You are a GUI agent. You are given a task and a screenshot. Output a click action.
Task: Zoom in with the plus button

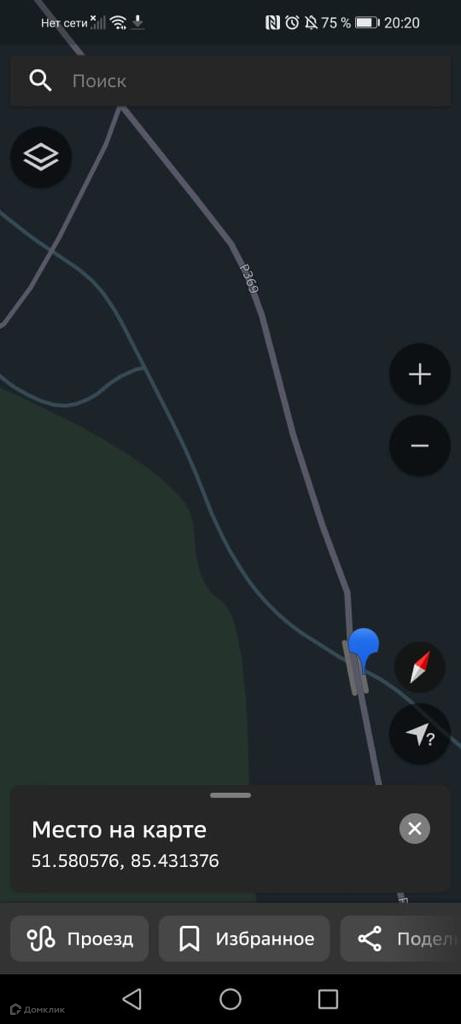tap(420, 374)
